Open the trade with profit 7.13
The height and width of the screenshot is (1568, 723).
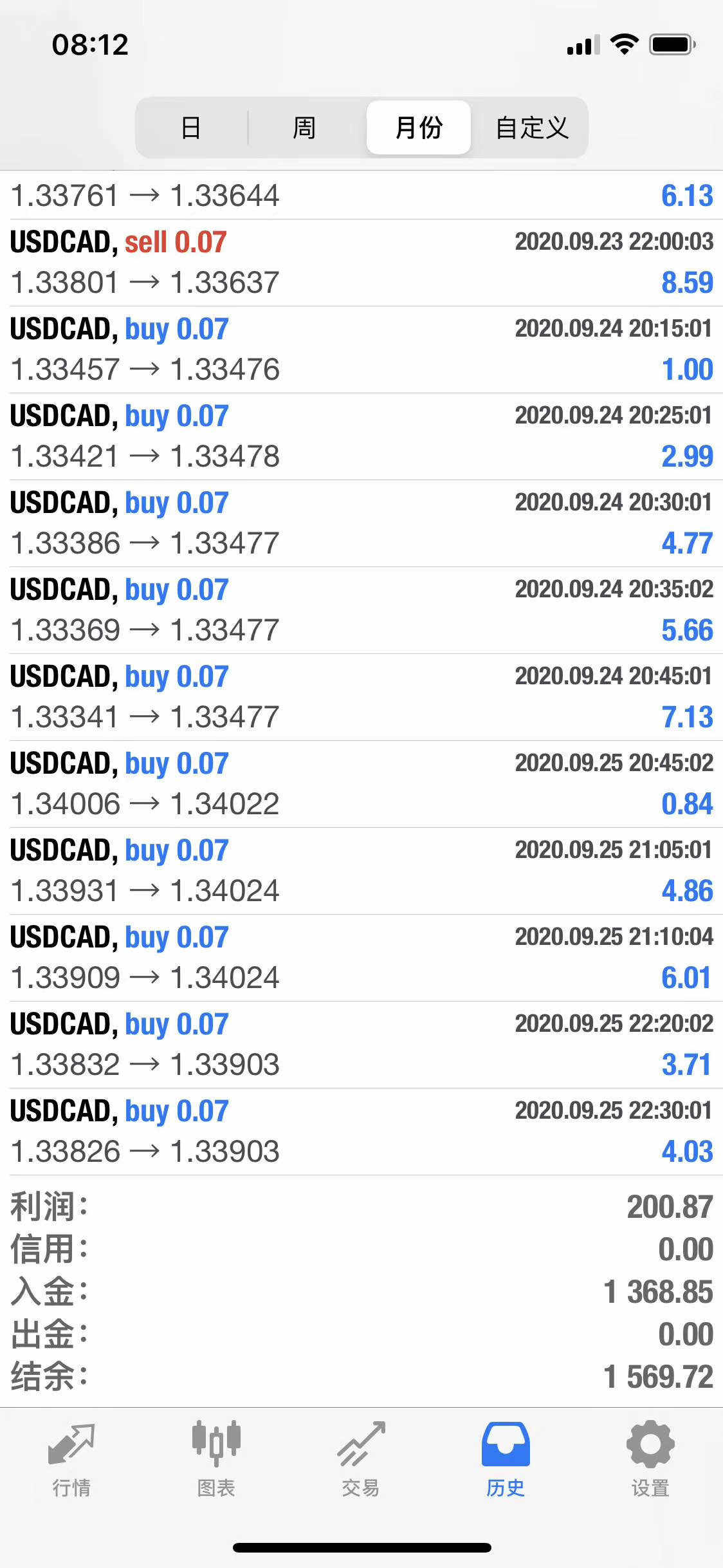(361, 697)
